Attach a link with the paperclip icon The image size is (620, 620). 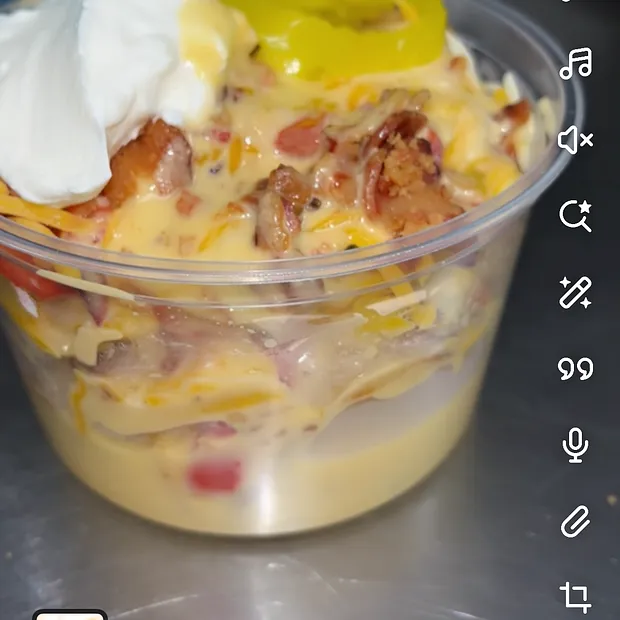(575, 521)
